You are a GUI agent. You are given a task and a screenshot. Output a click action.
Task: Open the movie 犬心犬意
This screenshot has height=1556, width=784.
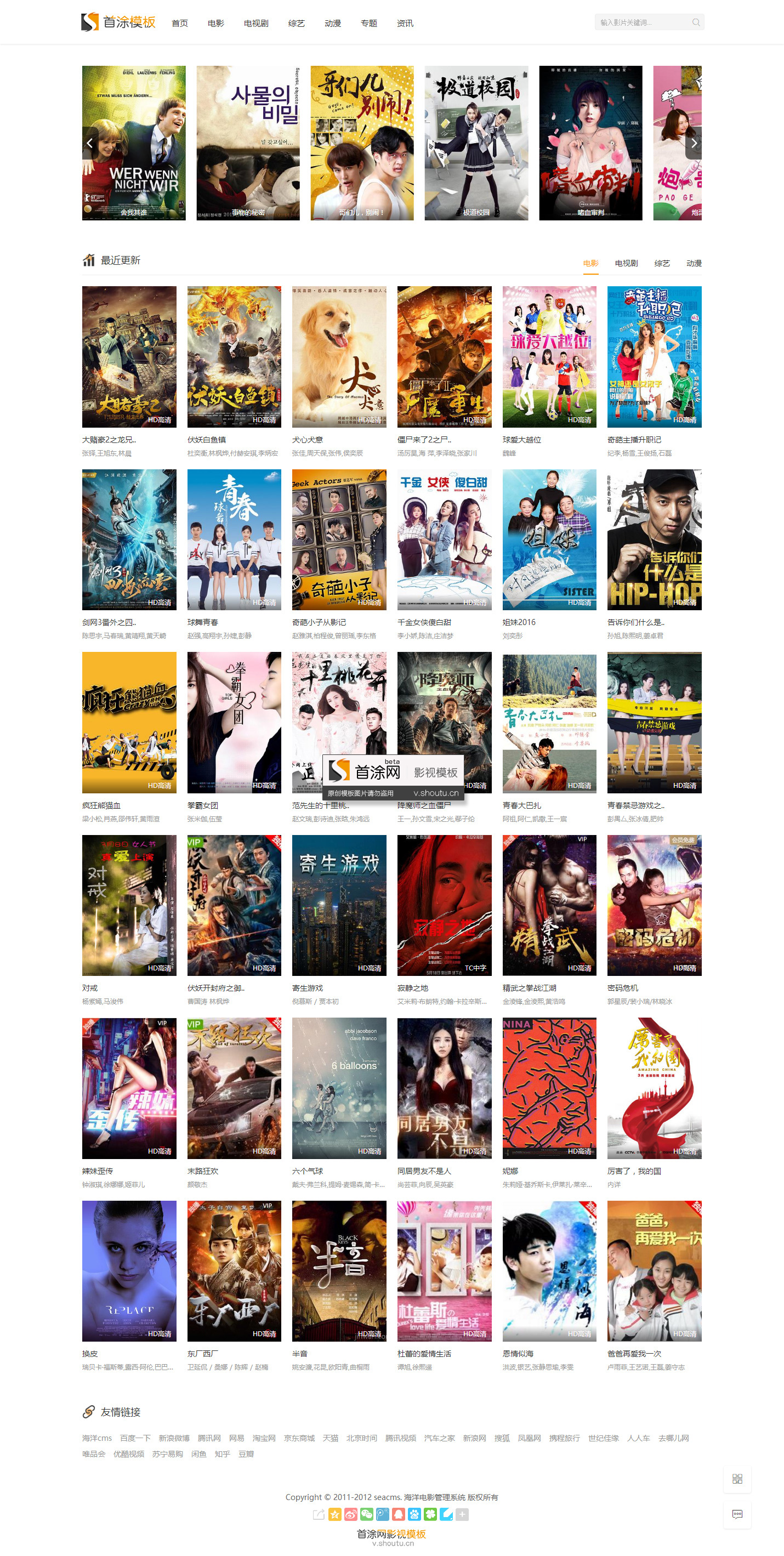339,356
